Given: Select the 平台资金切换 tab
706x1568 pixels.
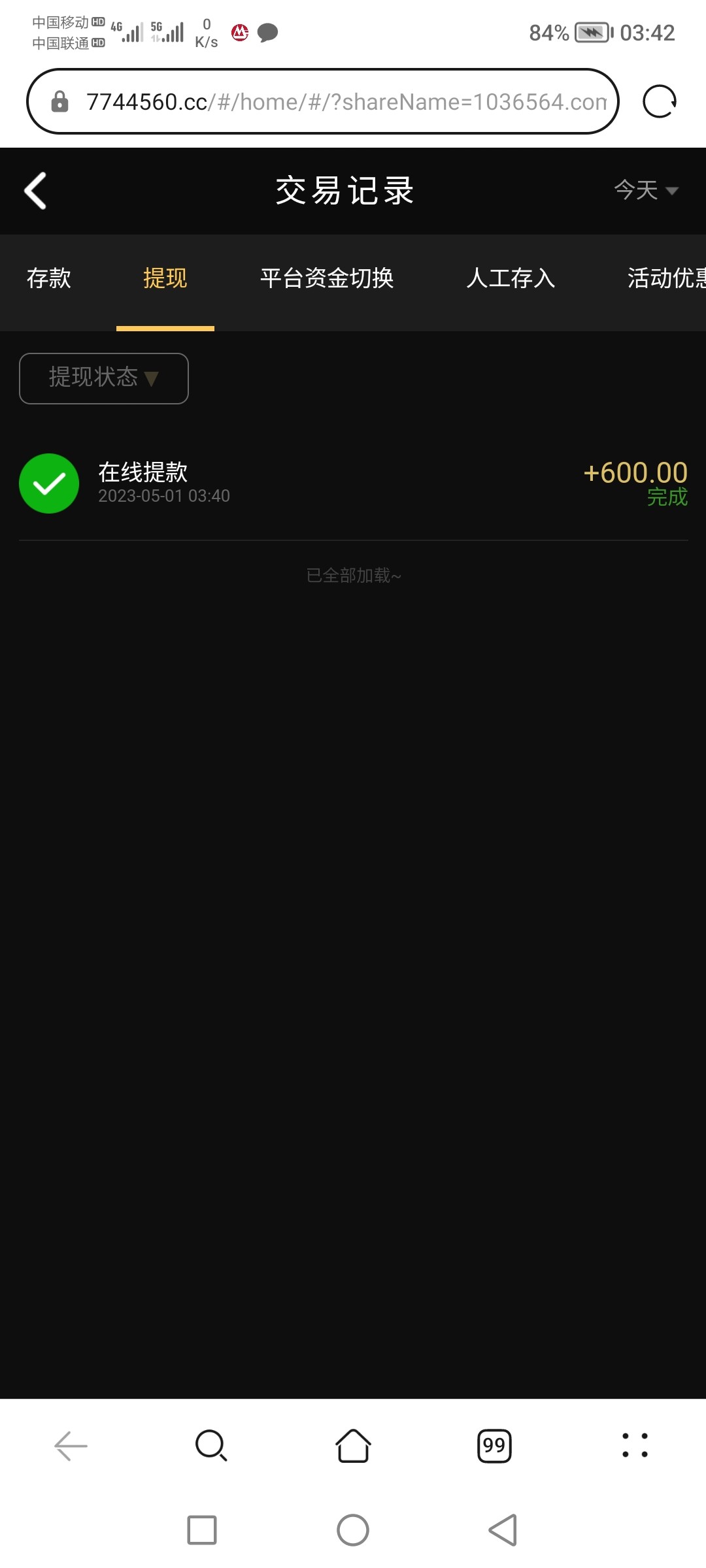Looking at the screenshot, I should [x=327, y=278].
